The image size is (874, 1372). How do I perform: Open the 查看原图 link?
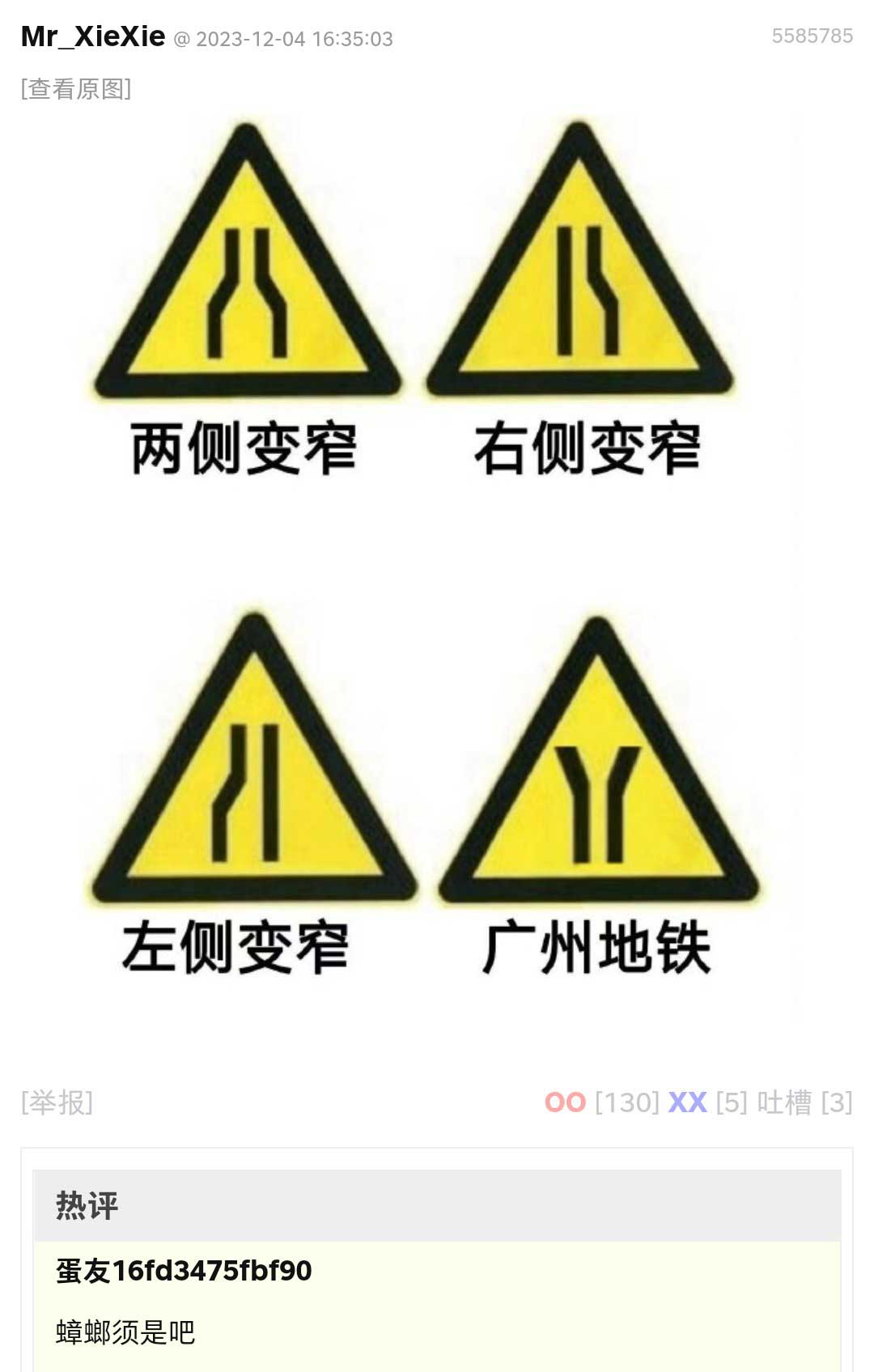pyautogui.click(x=76, y=88)
